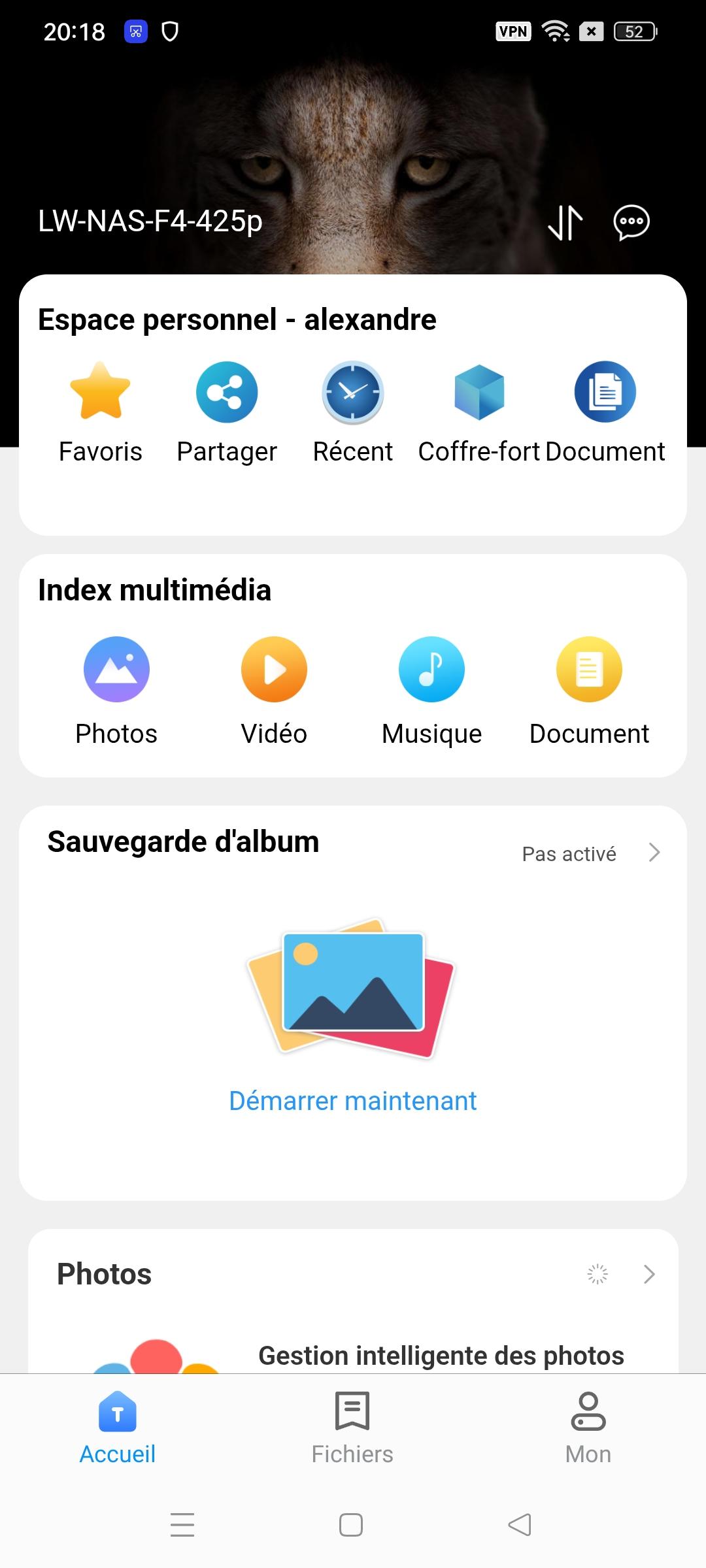Viewport: 706px width, 1568px height.
Task: View Récent files
Action: 353,413
